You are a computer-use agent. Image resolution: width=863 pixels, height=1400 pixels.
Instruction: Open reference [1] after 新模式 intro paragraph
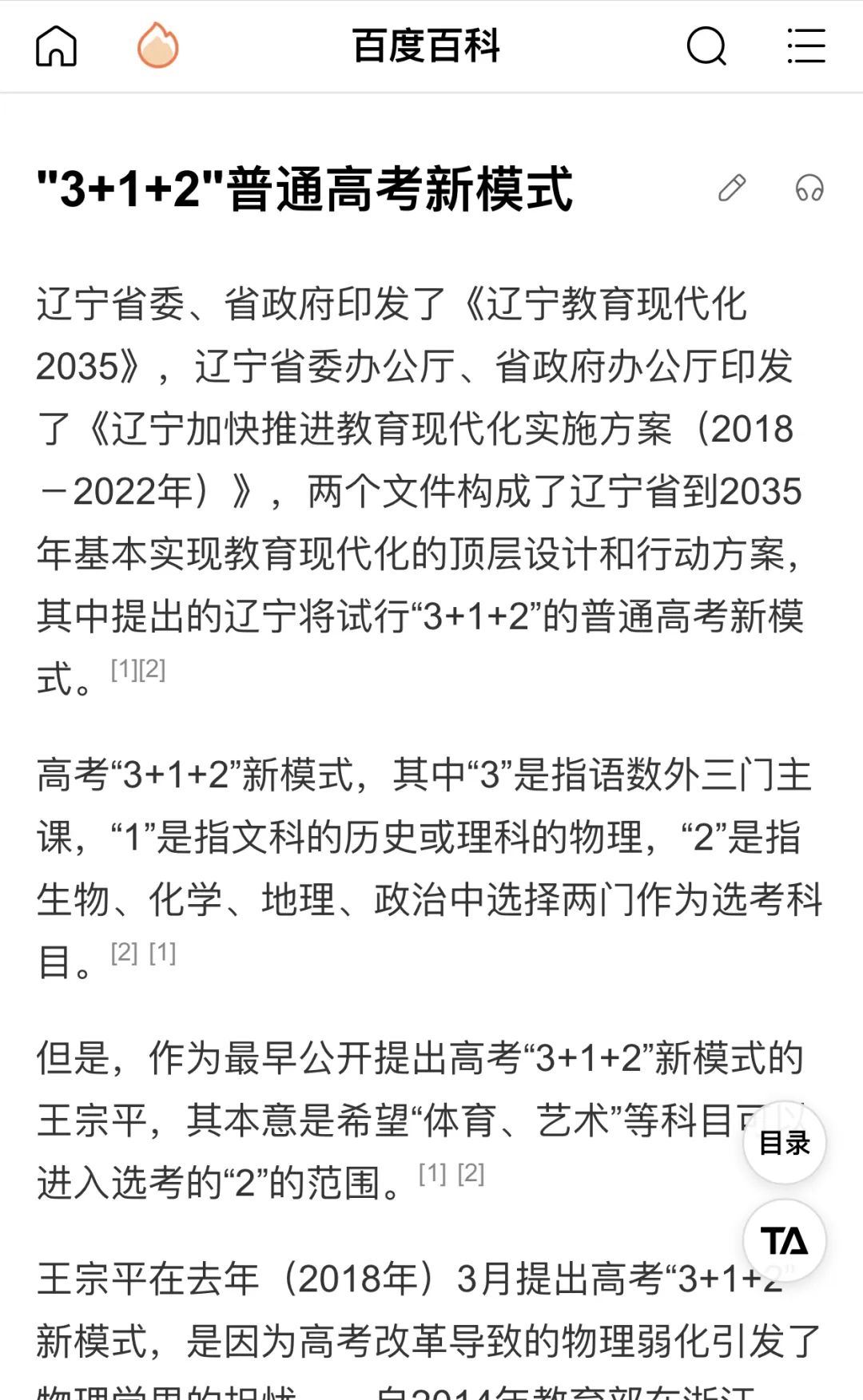pyautogui.click(x=124, y=669)
